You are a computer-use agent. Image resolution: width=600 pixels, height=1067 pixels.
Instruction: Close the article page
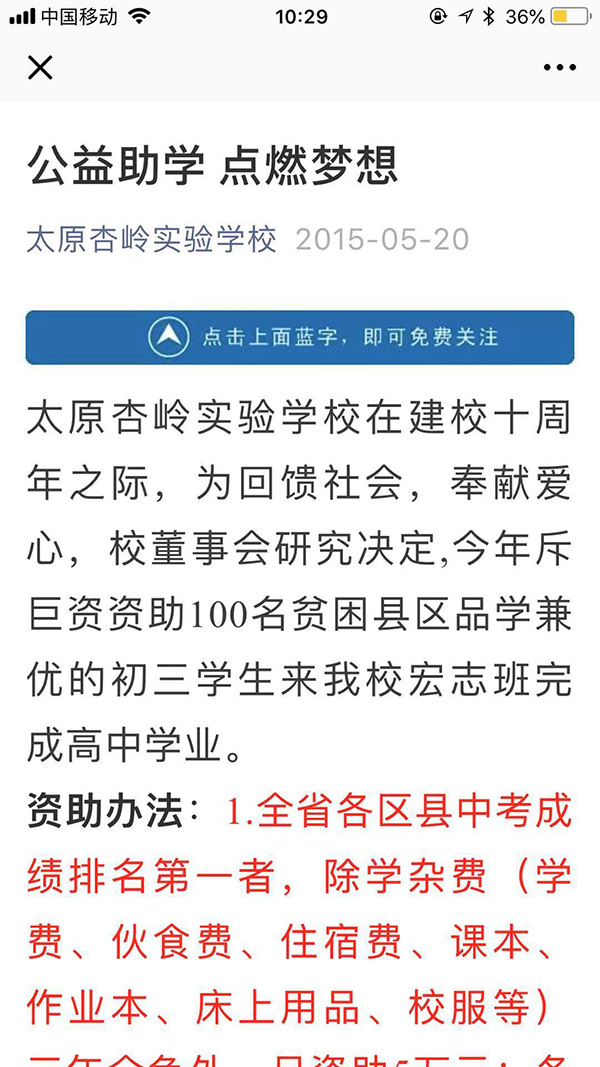coord(39,68)
